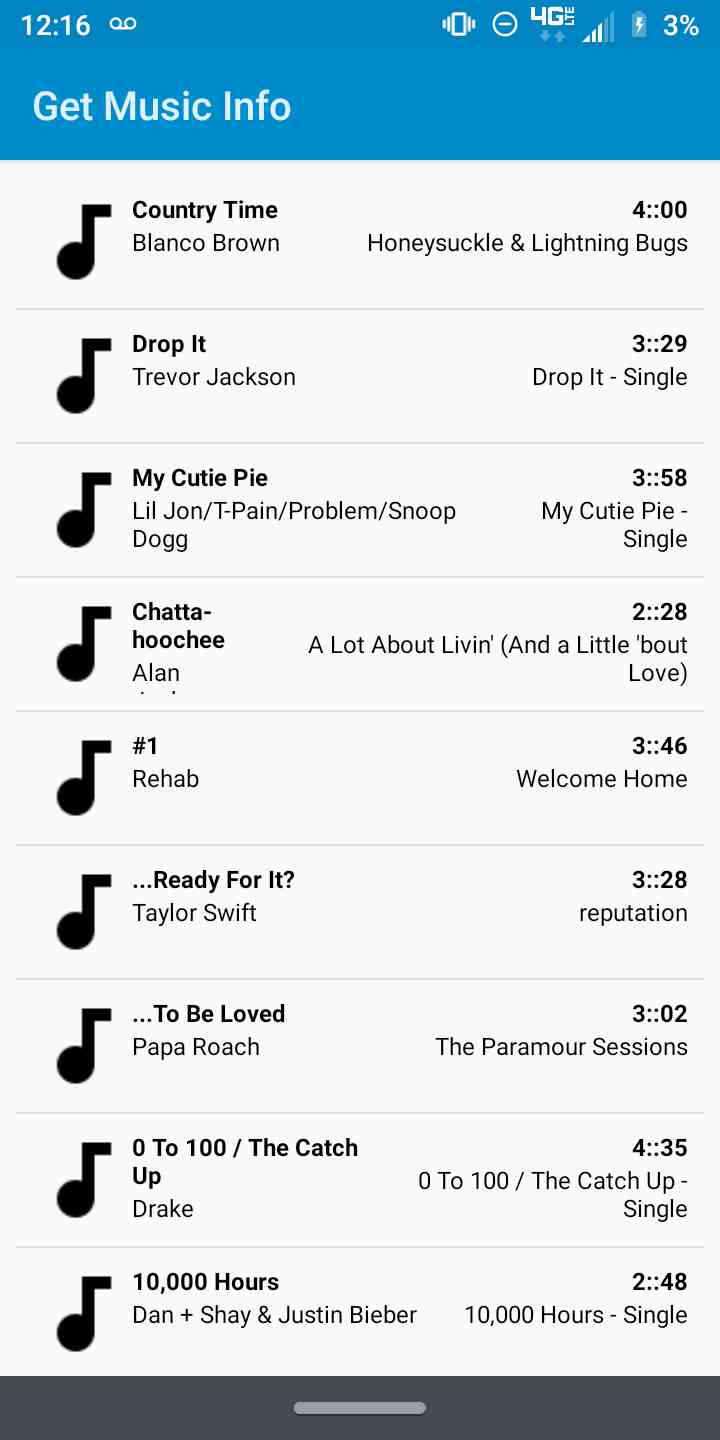720x1440 pixels.
Task: Open the My Cutie Pie track
Action: (360, 509)
